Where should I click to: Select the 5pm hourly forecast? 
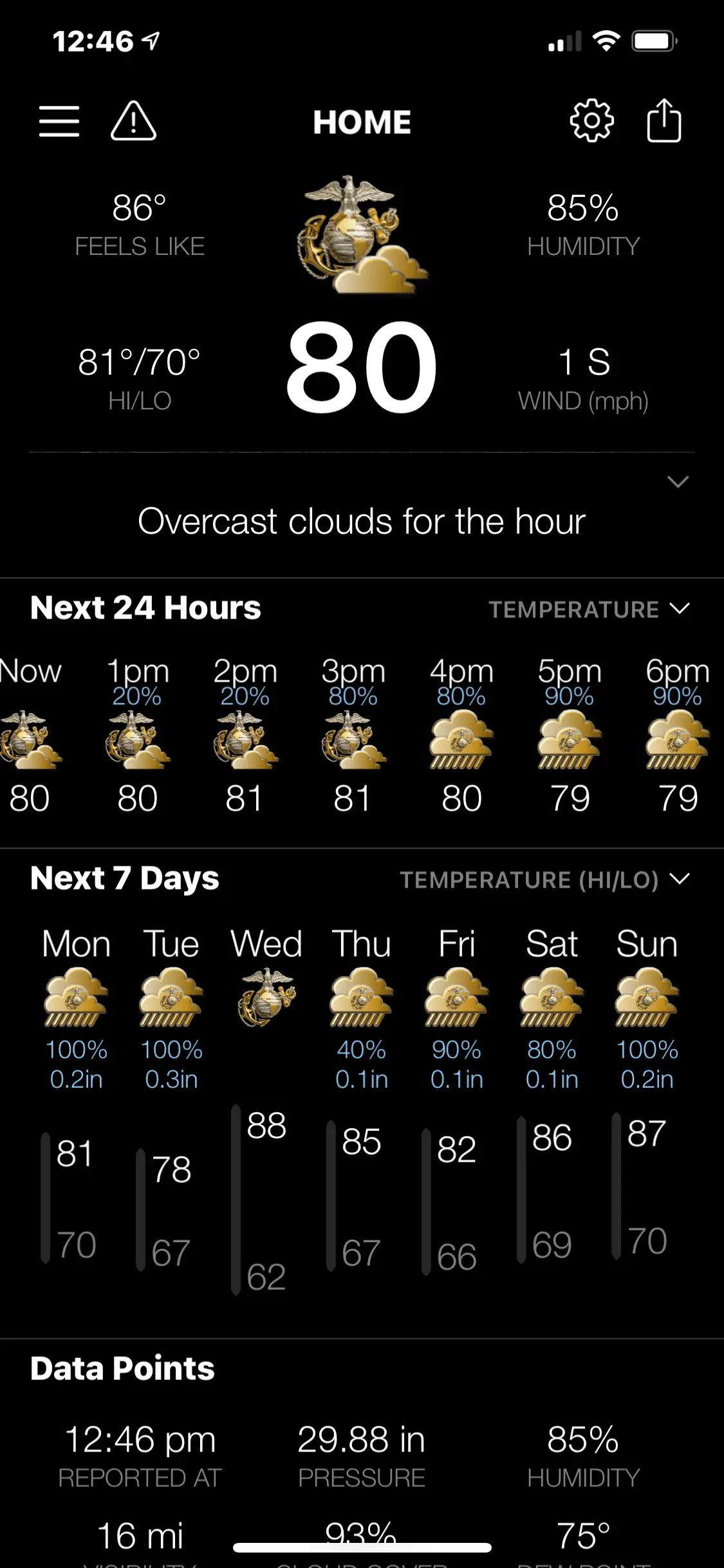pyautogui.click(x=570, y=734)
